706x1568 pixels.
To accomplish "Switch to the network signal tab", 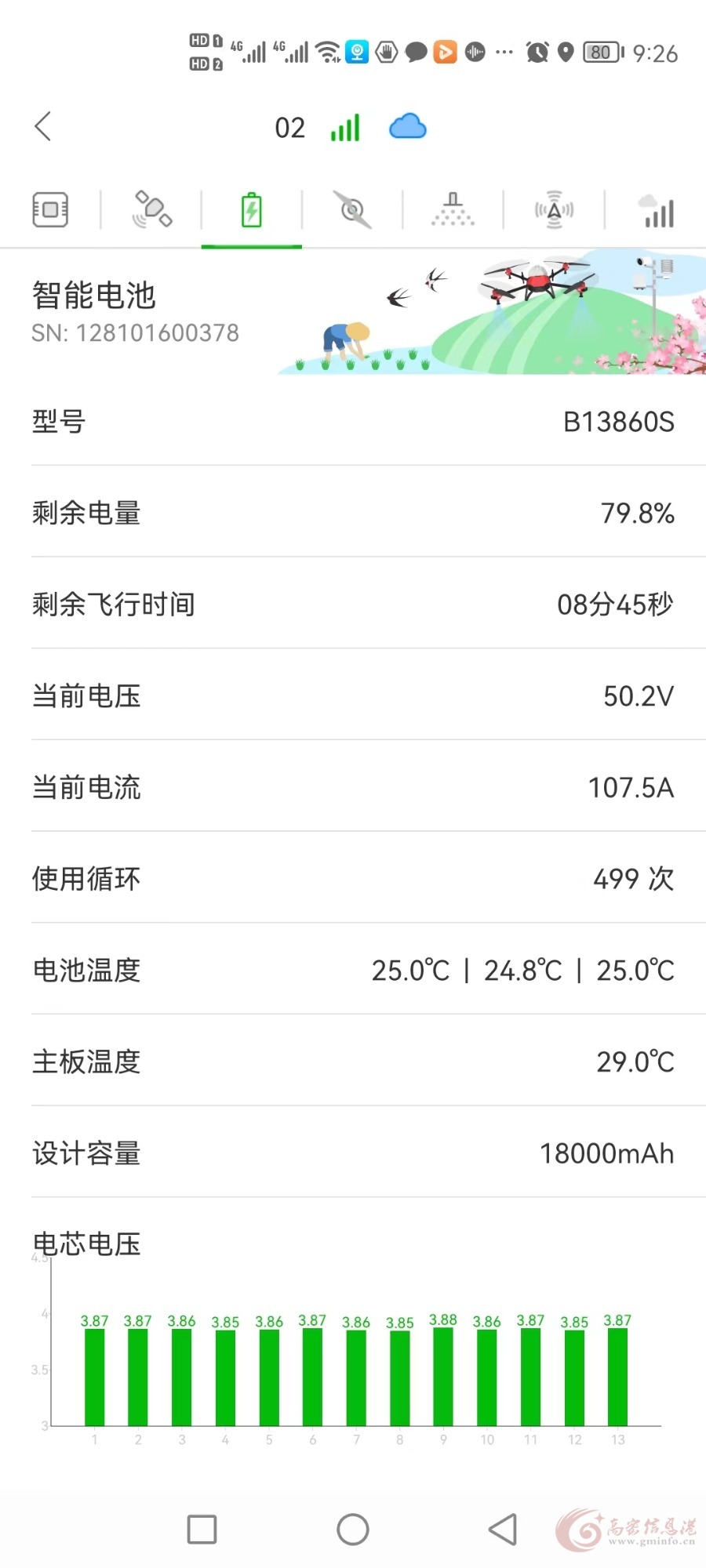I will point(657,211).
